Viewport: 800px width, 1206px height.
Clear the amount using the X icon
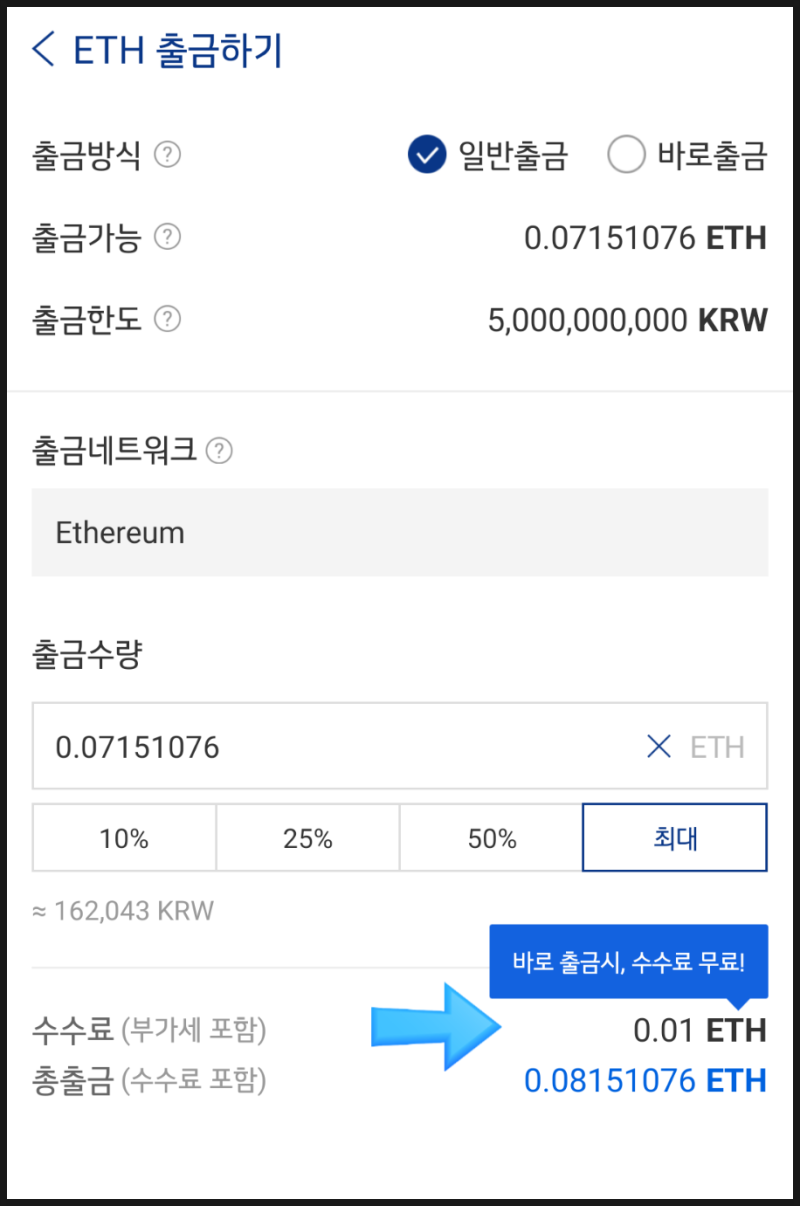point(658,746)
